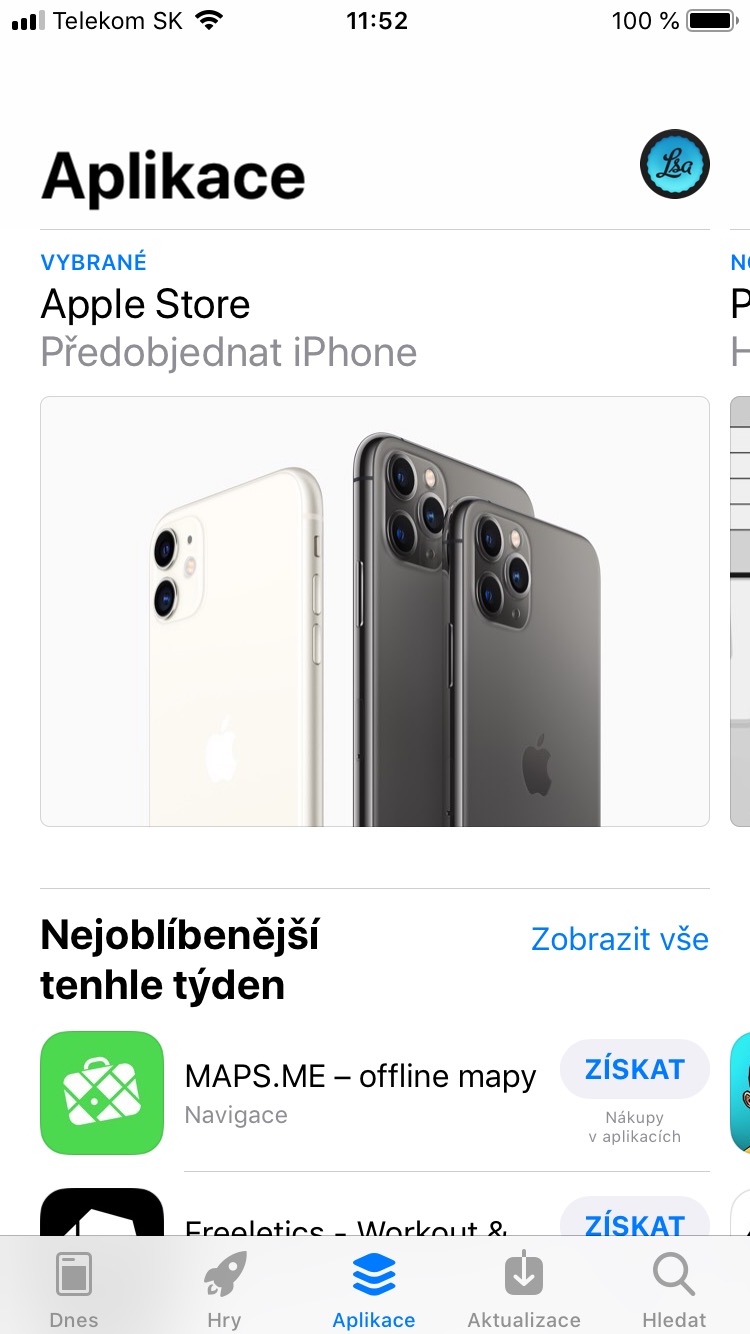Screen dimensions: 750x1334
Task: Download Freeletics using its ZÍSKAT button
Action: tap(635, 1224)
